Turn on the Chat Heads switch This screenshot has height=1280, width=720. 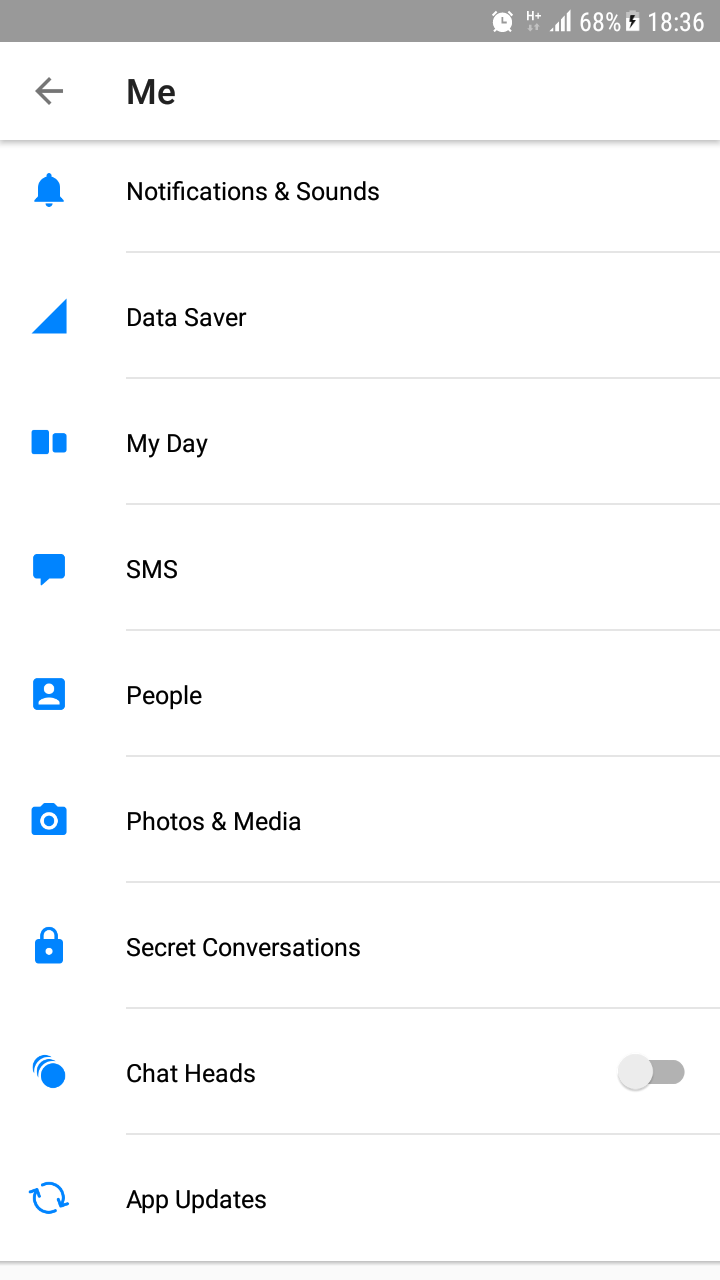[x=651, y=1073]
